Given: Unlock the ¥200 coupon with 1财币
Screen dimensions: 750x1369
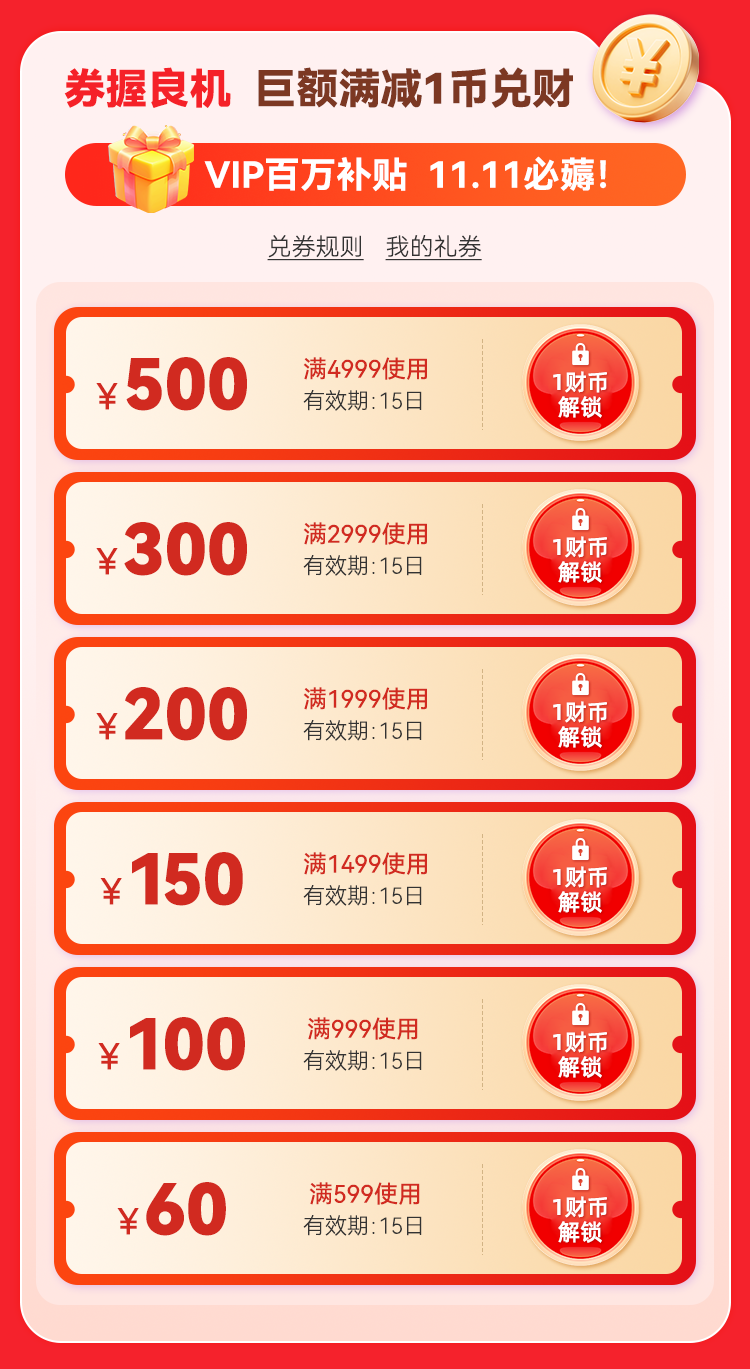Looking at the screenshot, I should point(580,713).
